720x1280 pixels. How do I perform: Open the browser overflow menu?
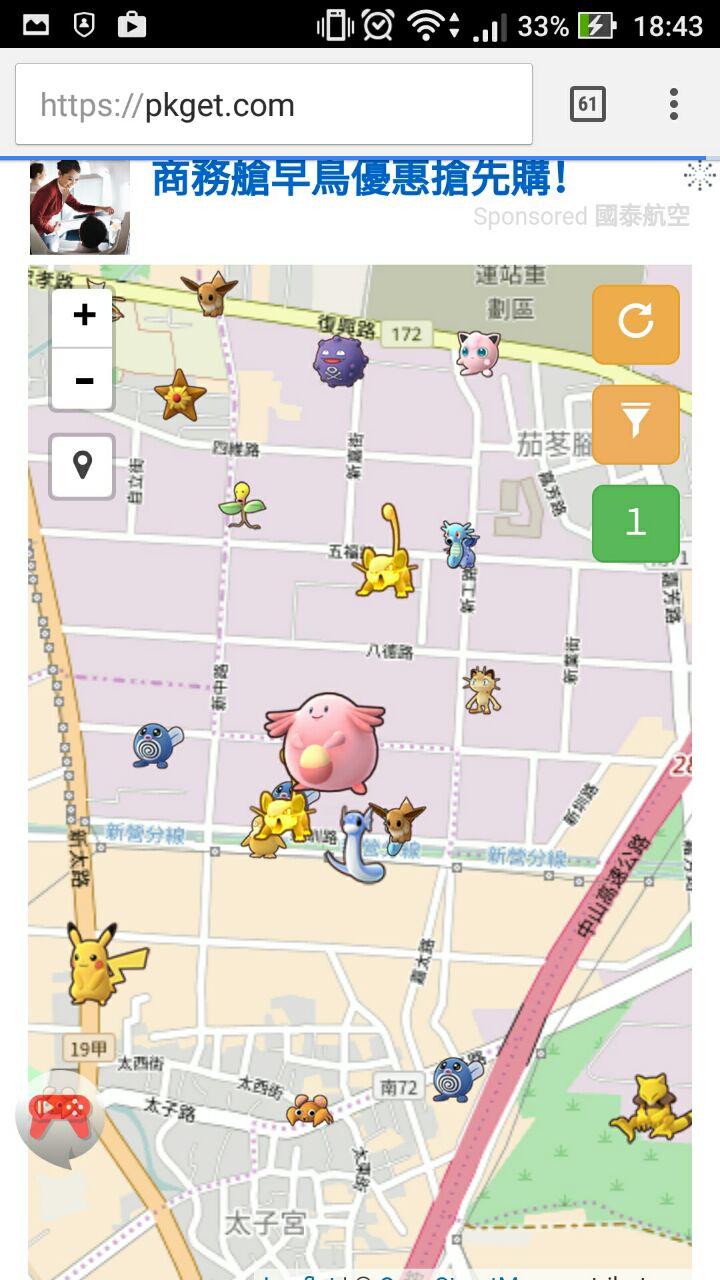coord(674,104)
